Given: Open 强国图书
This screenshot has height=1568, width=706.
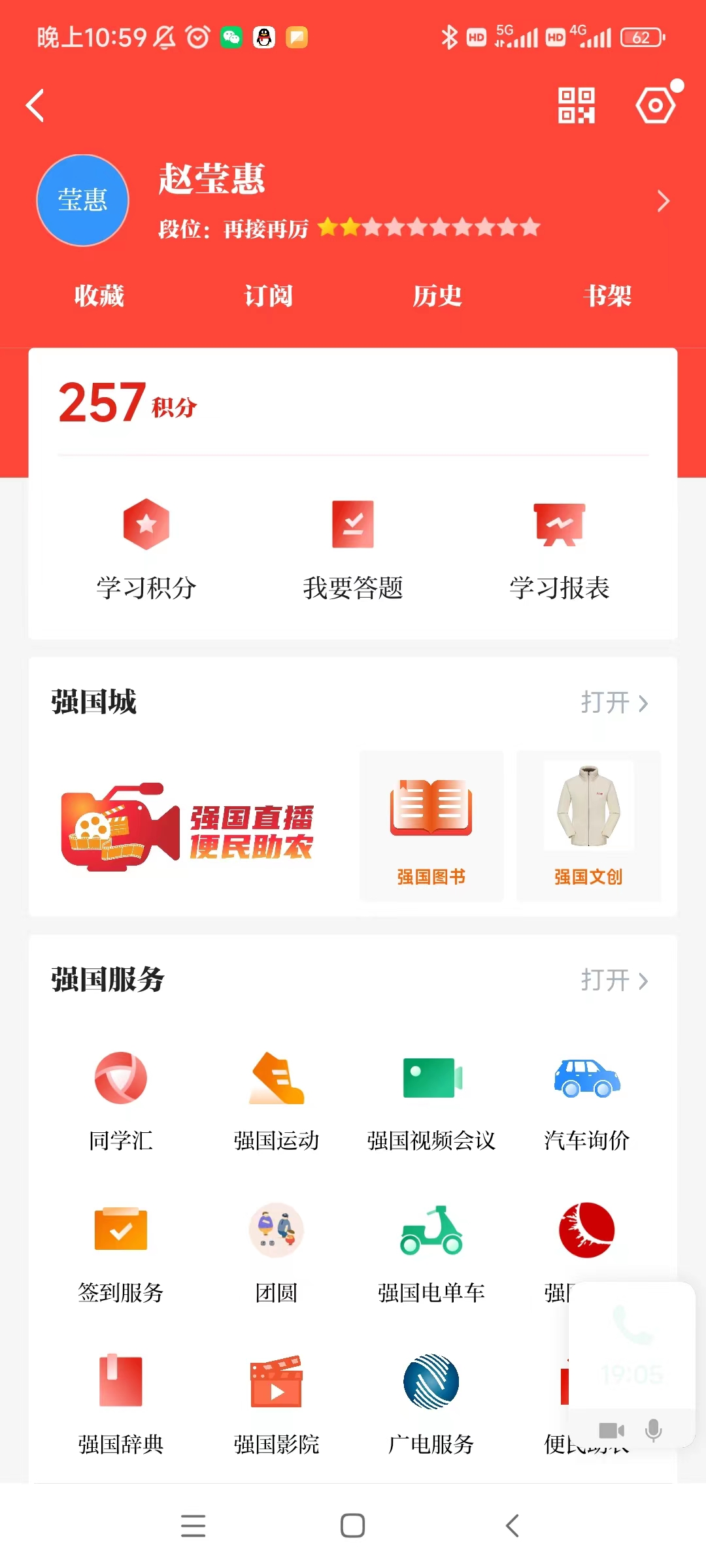Looking at the screenshot, I should [431, 827].
